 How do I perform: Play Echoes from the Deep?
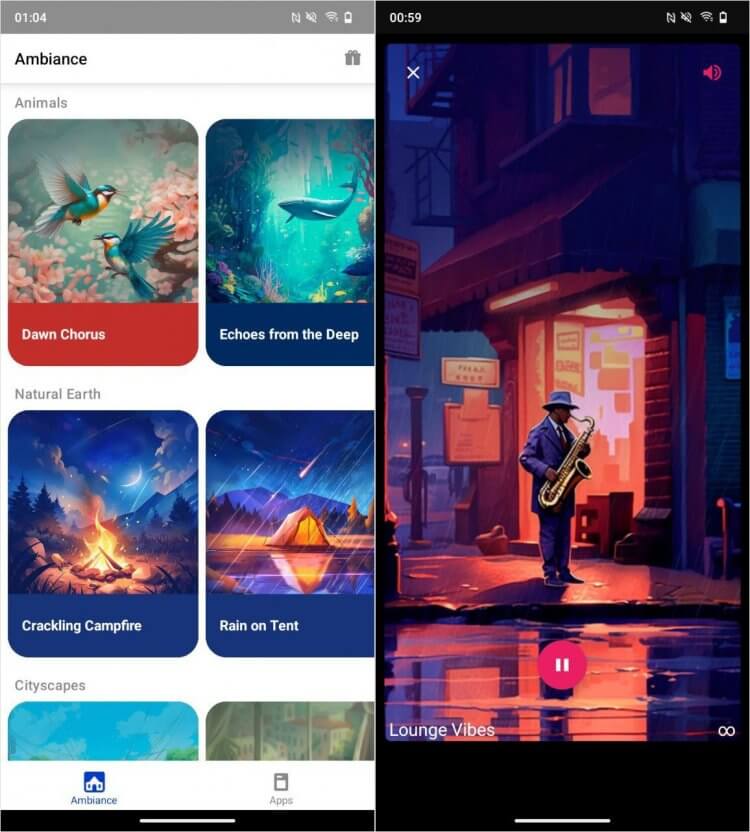click(290, 242)
